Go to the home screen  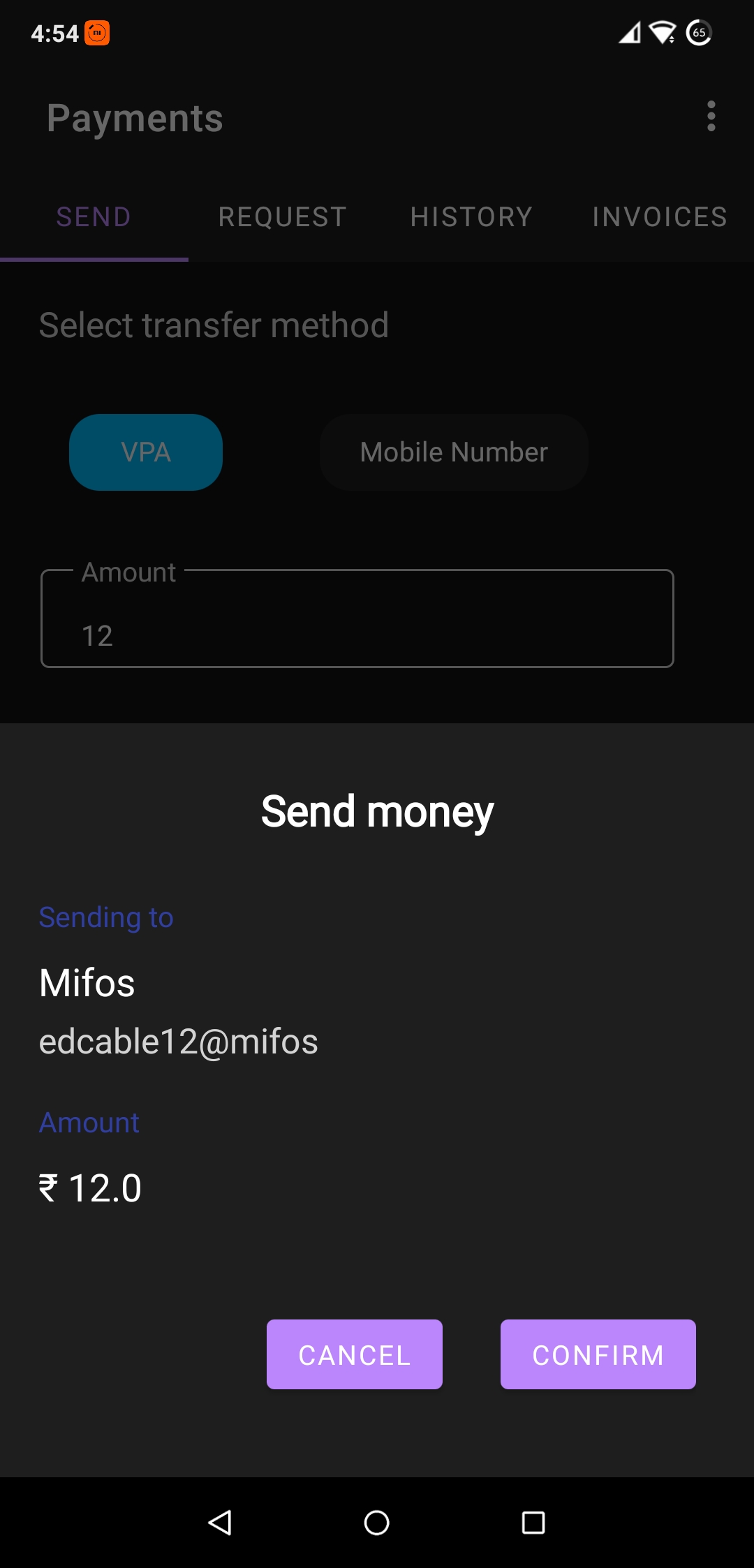tap(377, 1523)
